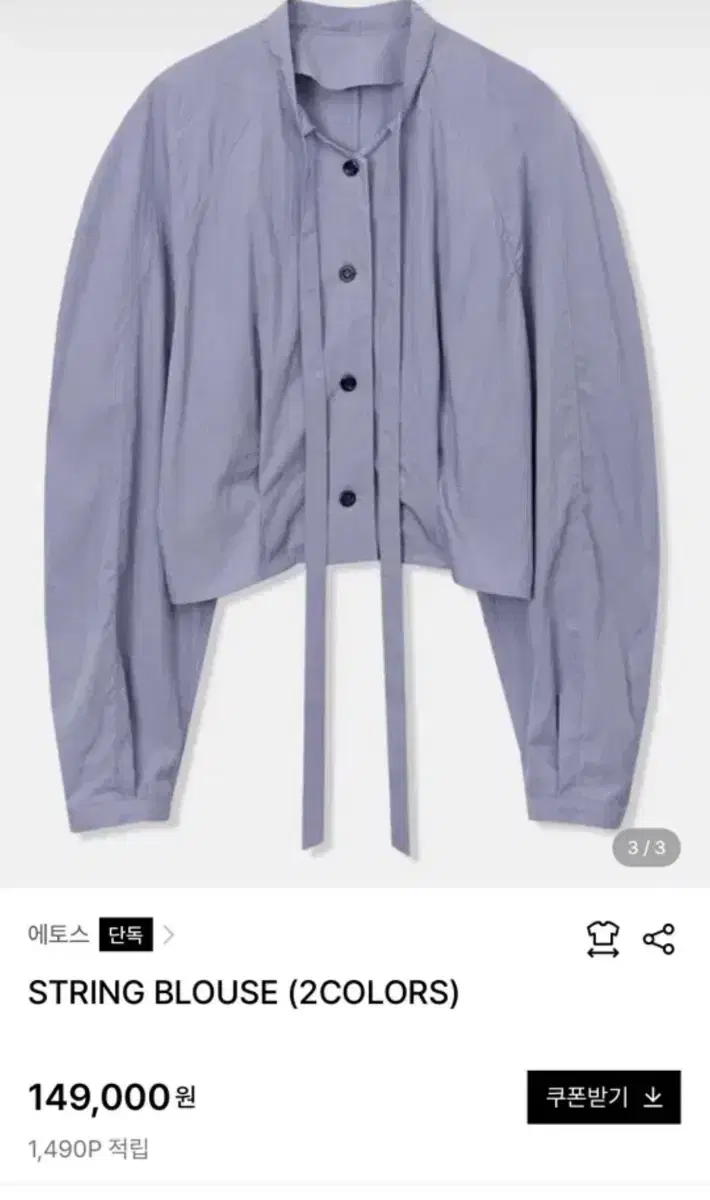
Task: Open the blouse product image
Action: (x=355, y=443)
